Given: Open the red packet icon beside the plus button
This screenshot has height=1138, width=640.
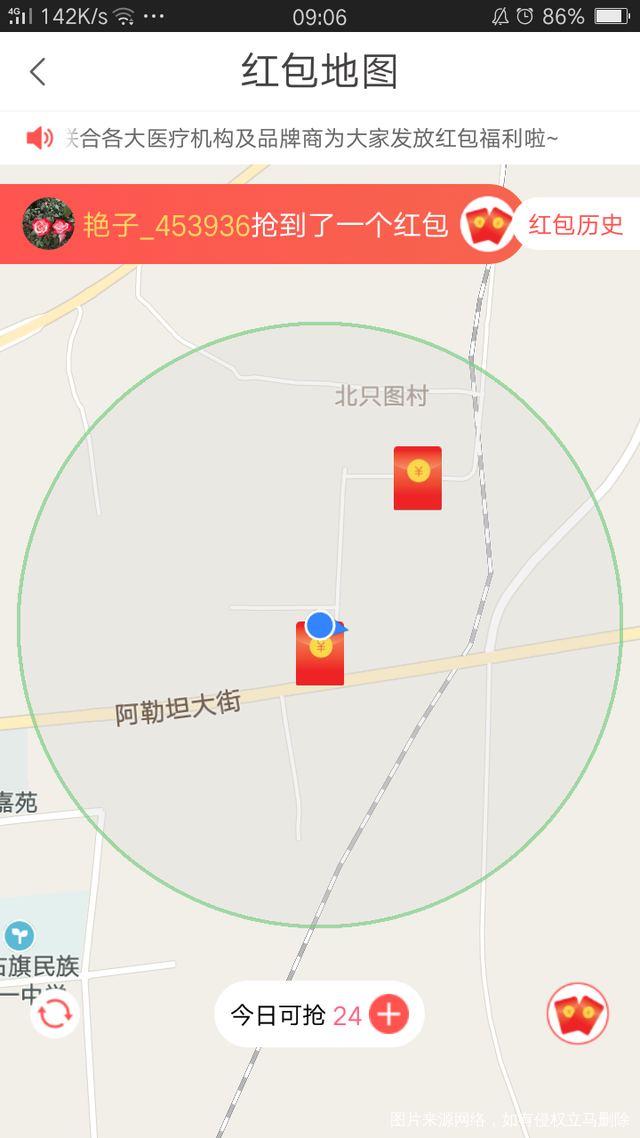Looking at the screenshot, I should coord(578,1014).
